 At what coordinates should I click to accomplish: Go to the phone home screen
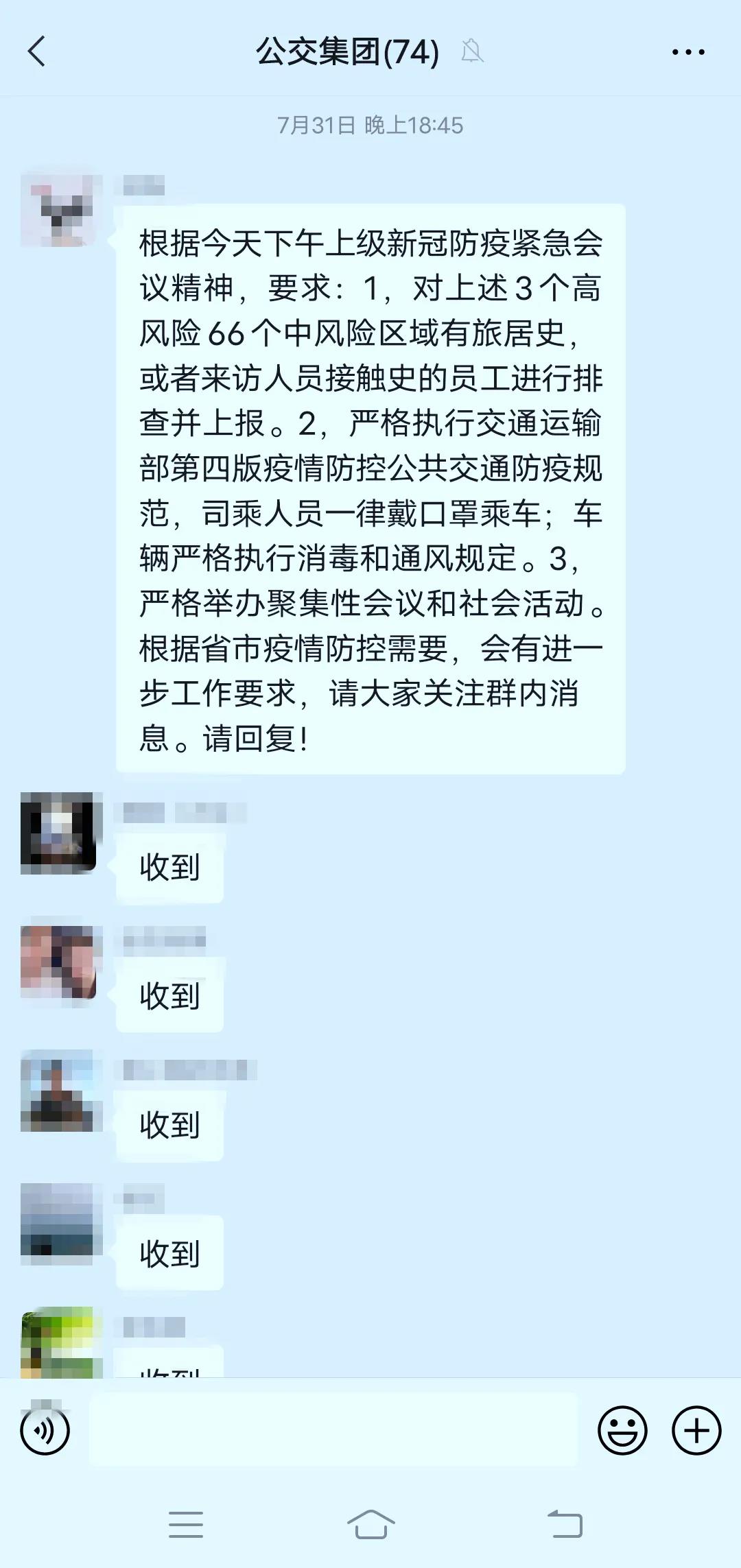click(x=370, y=1524)
